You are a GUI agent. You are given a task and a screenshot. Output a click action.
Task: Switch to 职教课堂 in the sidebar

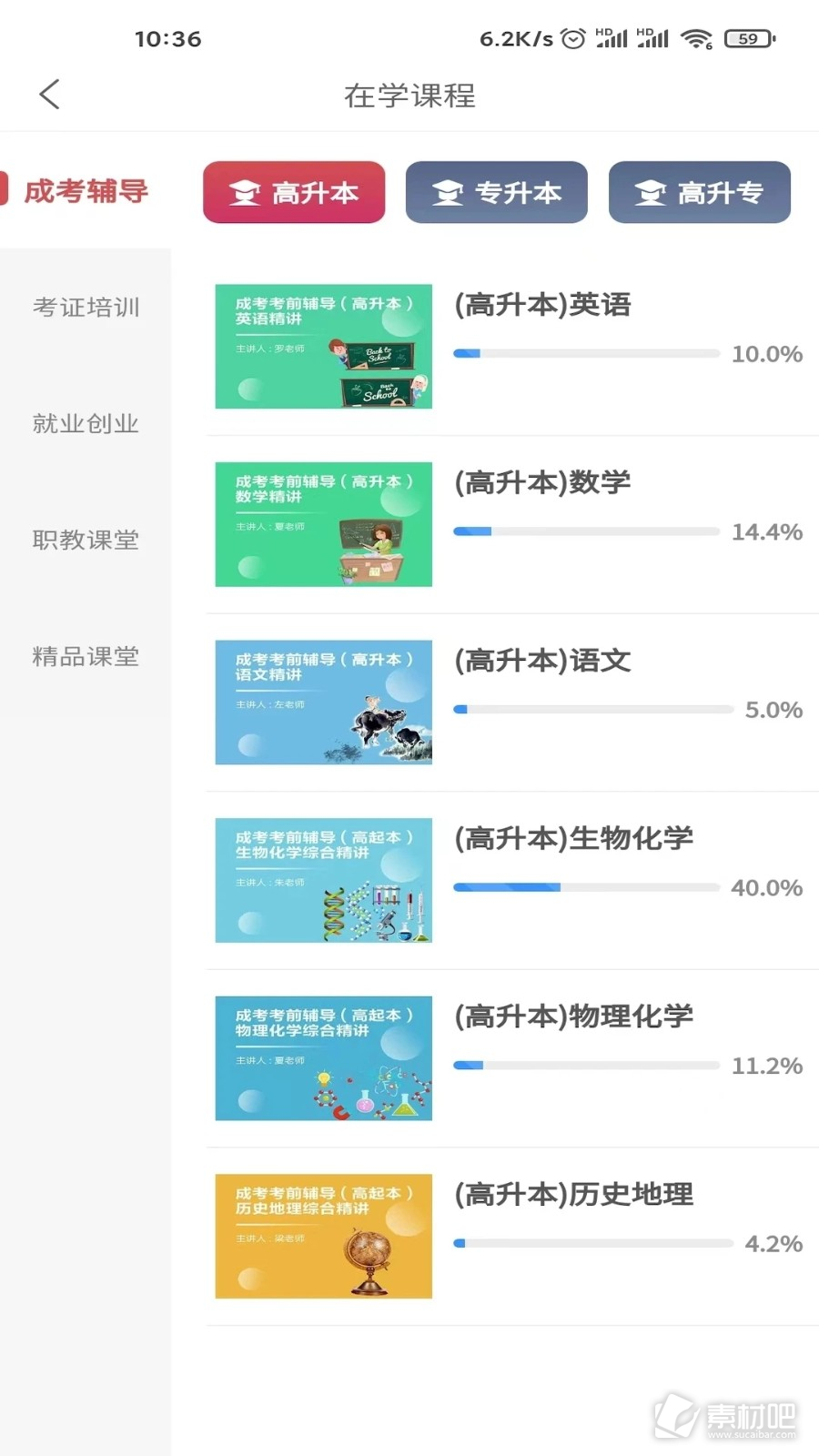(86, 541)
